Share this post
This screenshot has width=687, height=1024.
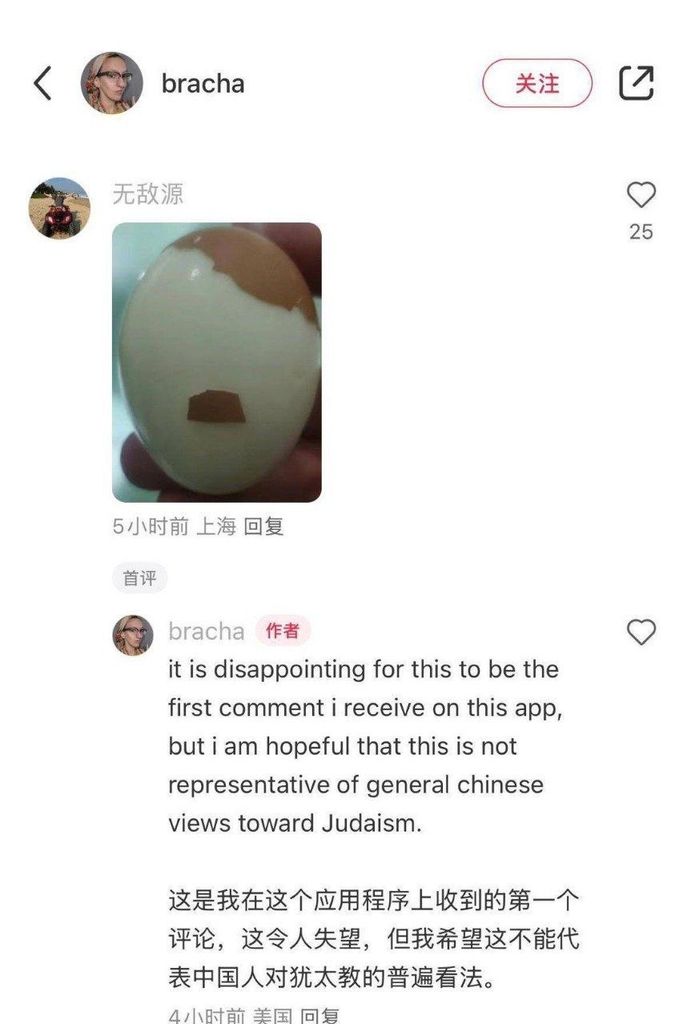pyautogui.click(x=636, y=83)
